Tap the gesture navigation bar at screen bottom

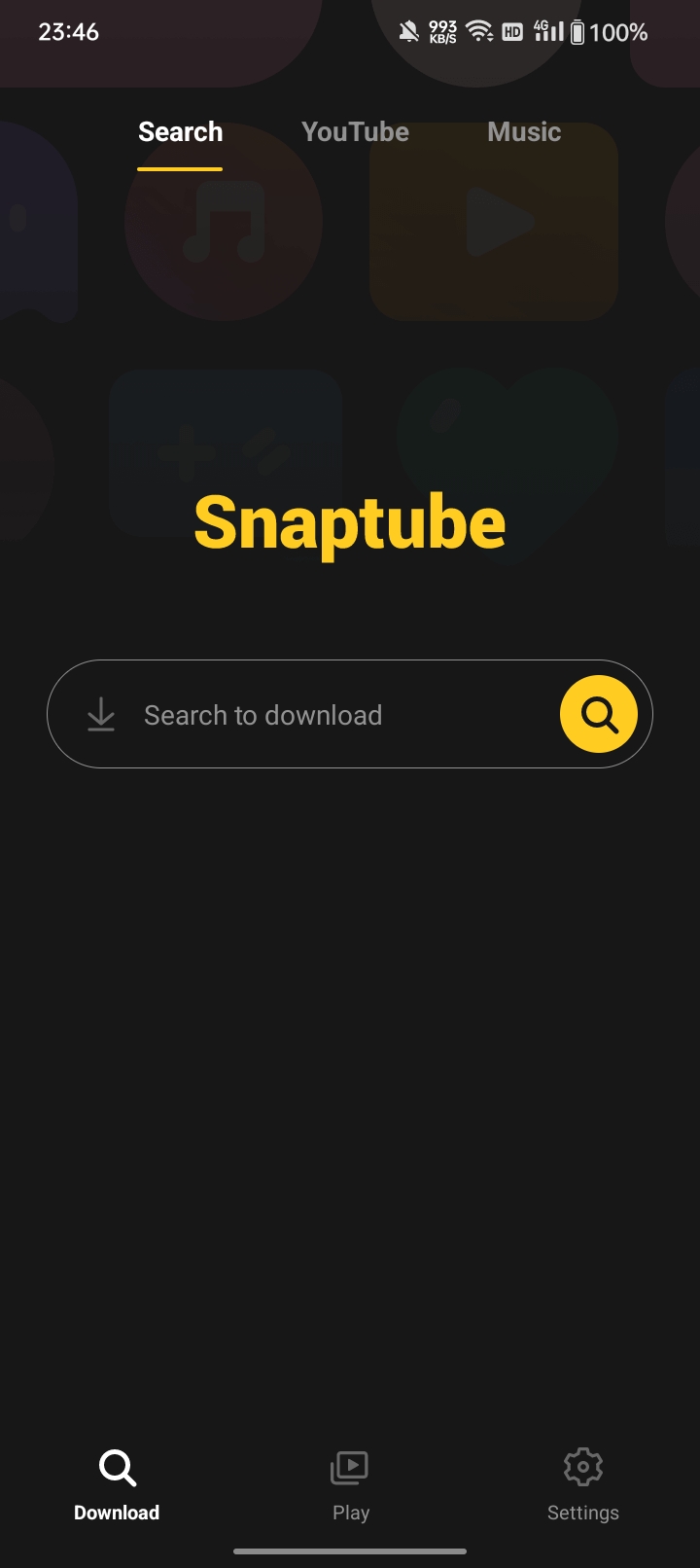pos(350,1551)
